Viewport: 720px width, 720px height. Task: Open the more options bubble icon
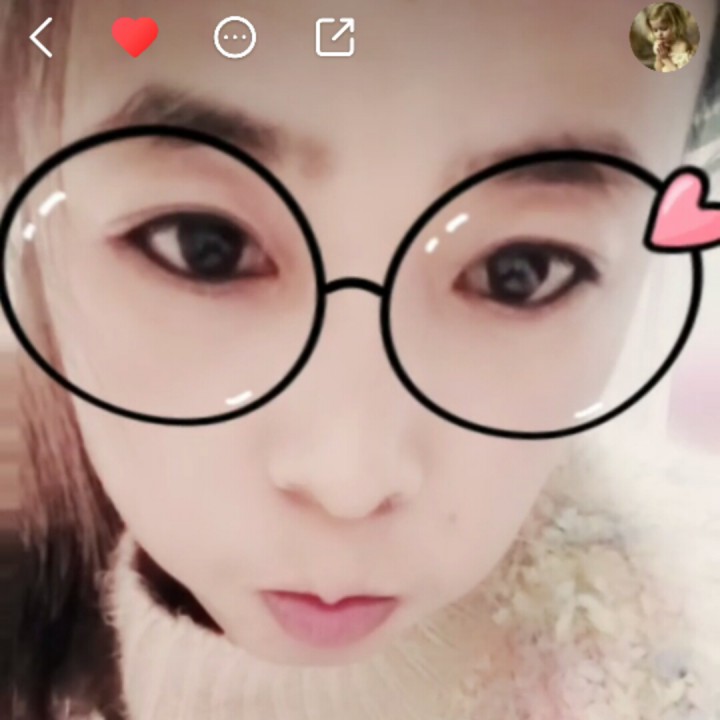[x=235, y=38]
